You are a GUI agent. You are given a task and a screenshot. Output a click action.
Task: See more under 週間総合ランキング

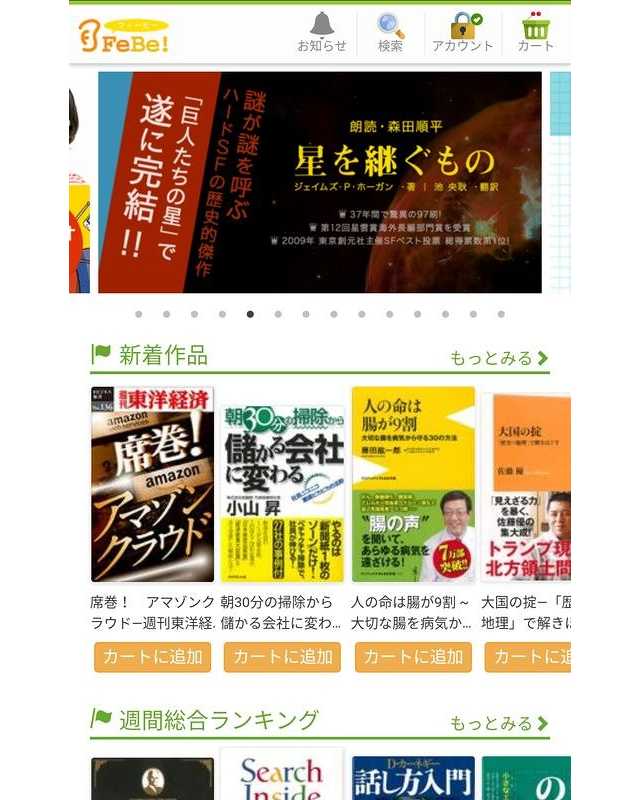click(x=498, y=723)
